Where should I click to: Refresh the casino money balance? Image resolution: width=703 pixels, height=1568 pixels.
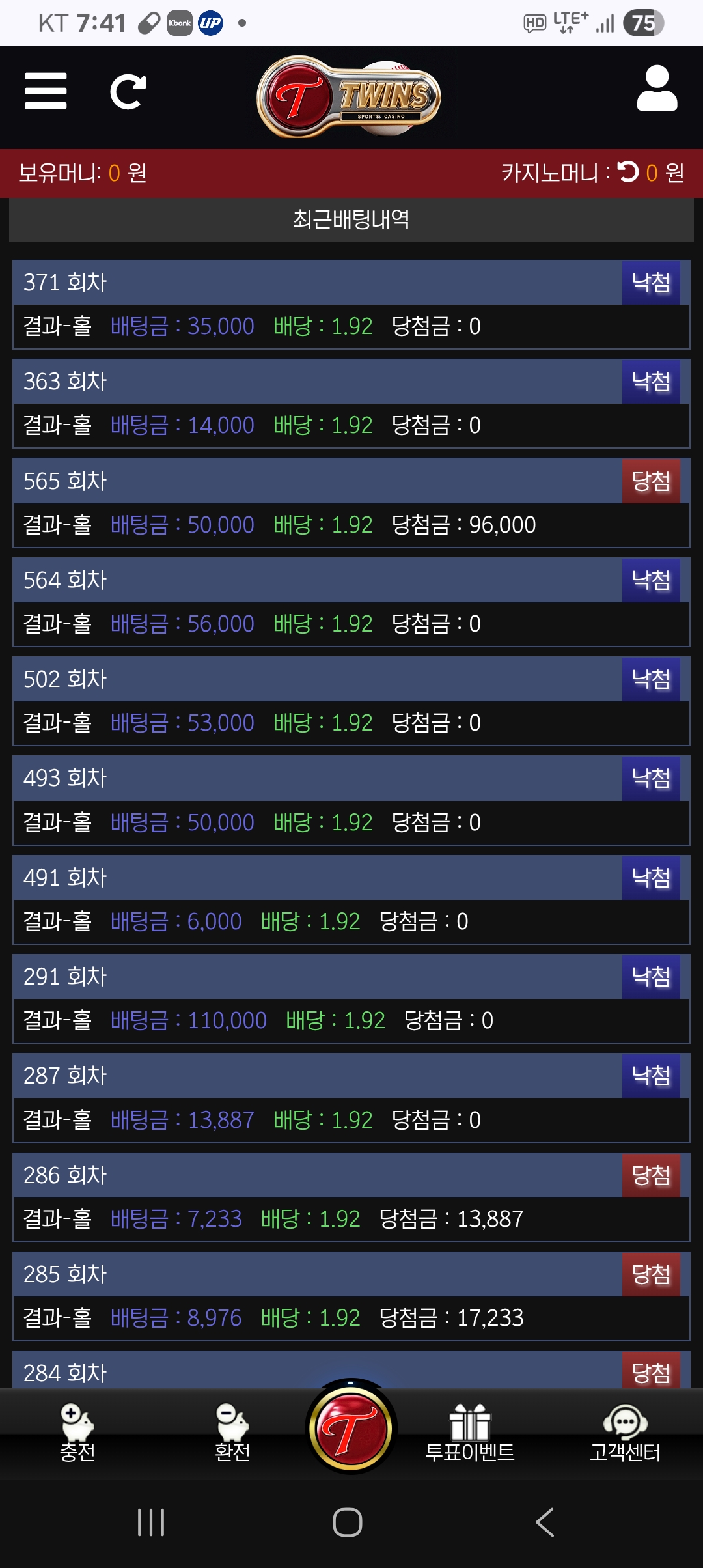628,172
